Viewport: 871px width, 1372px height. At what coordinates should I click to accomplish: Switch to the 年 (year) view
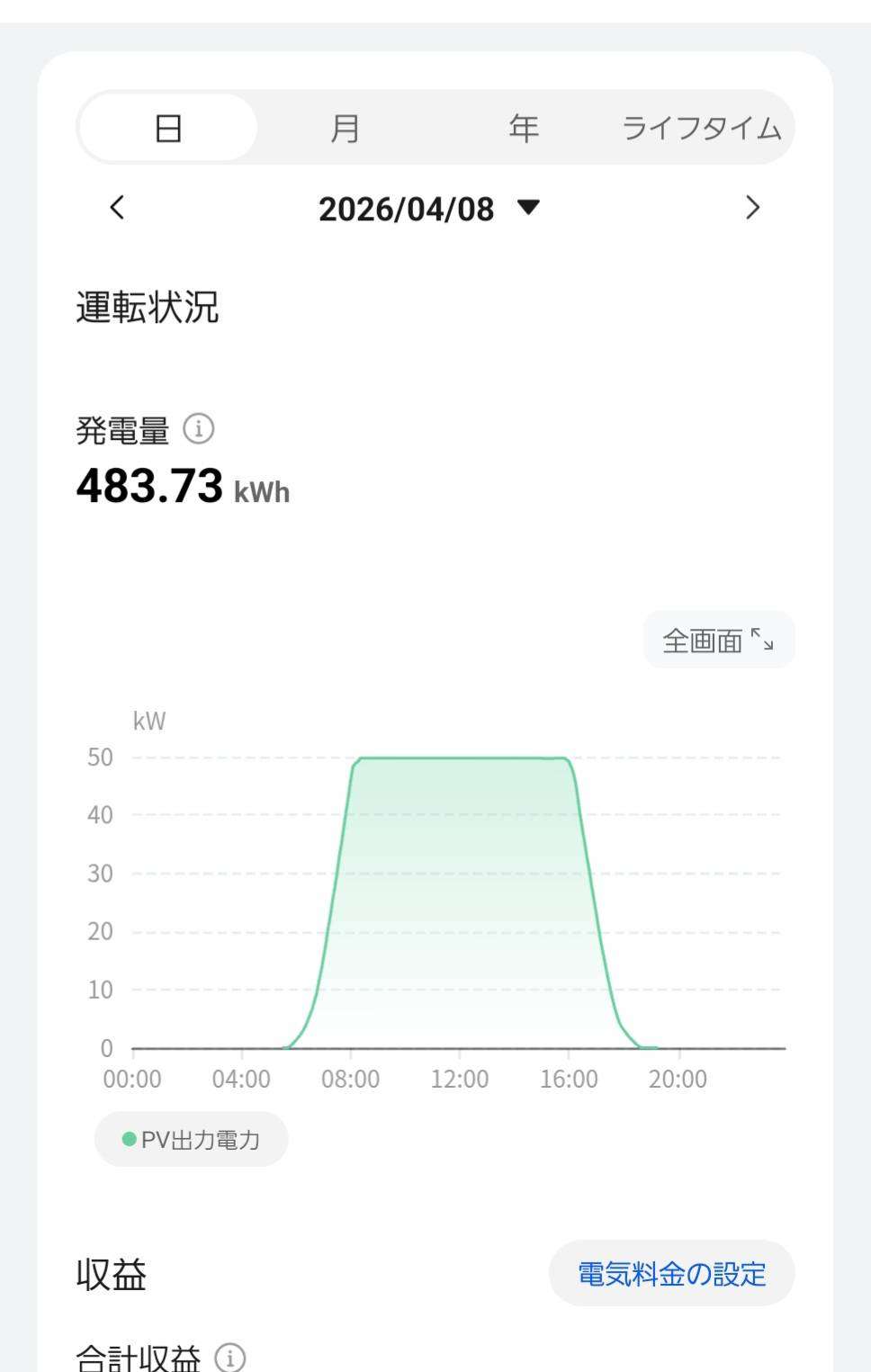(524, 128)
